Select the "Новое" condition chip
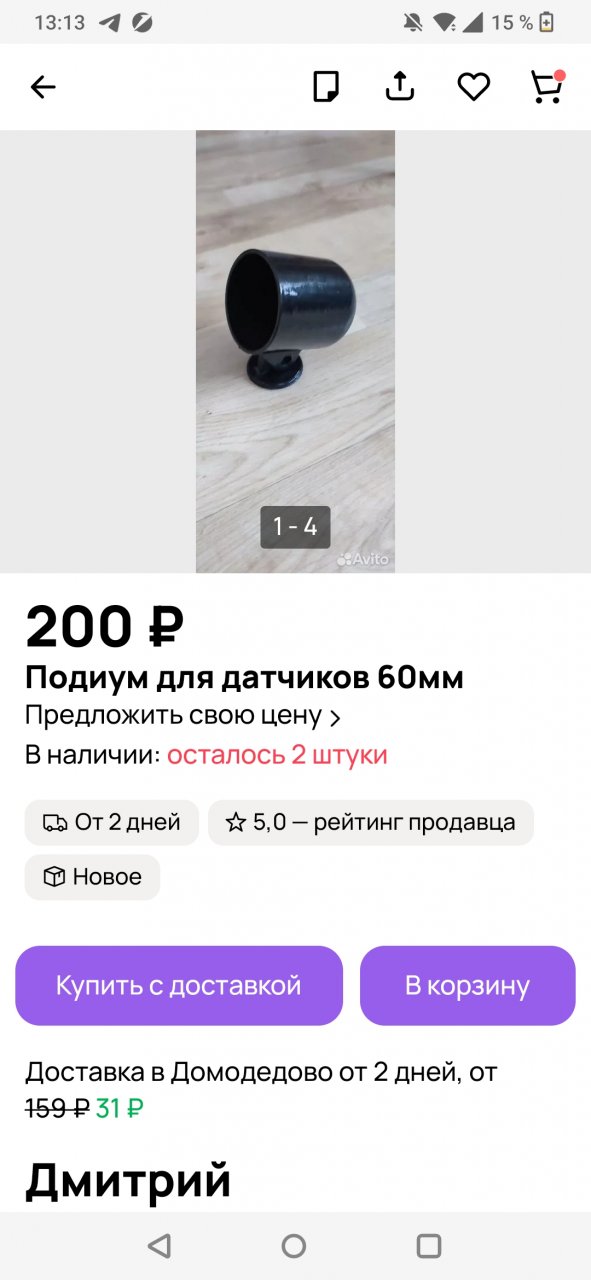The width and height of the screenshot is (591, 1280). tap(92, 877)
